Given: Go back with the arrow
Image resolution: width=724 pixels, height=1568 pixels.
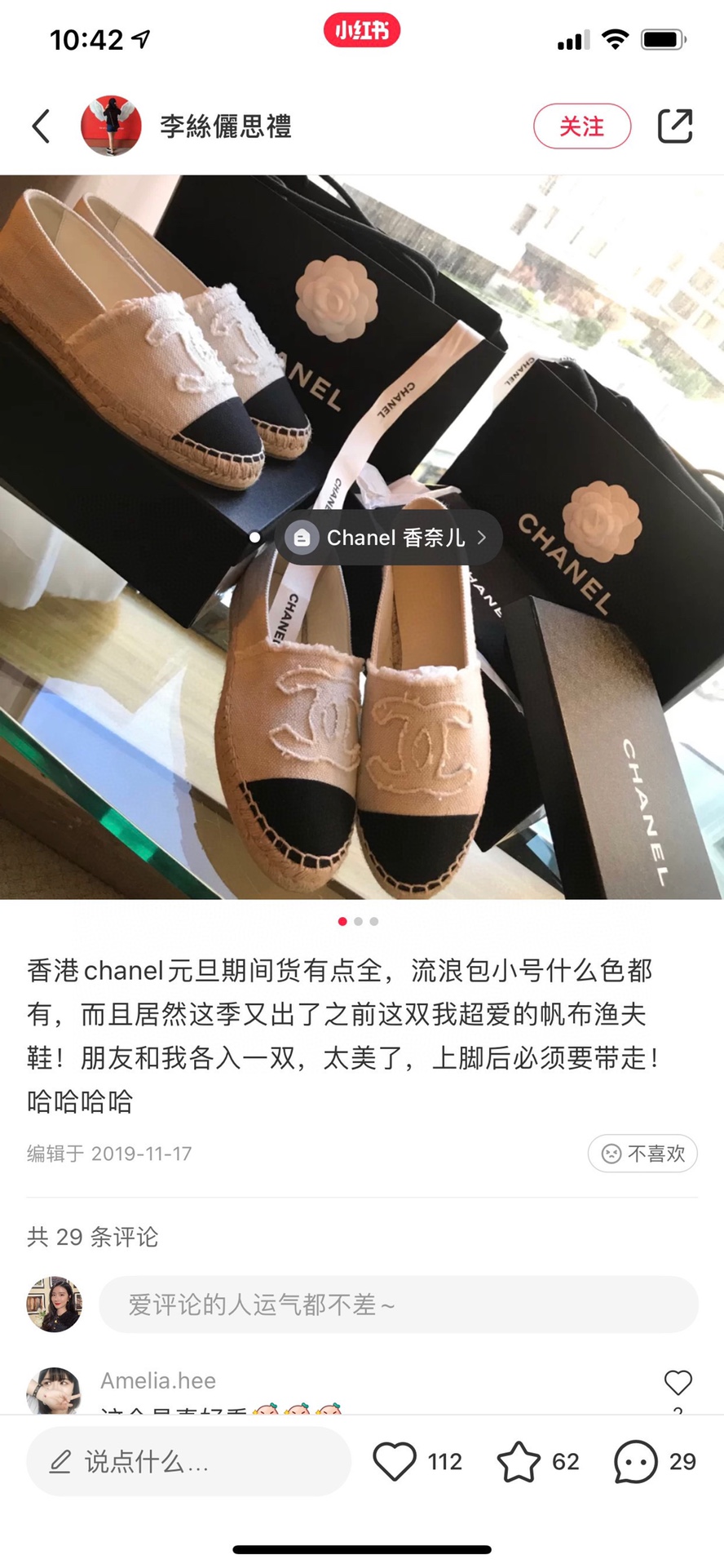Looking at the screenshot, I should [42, 126].
